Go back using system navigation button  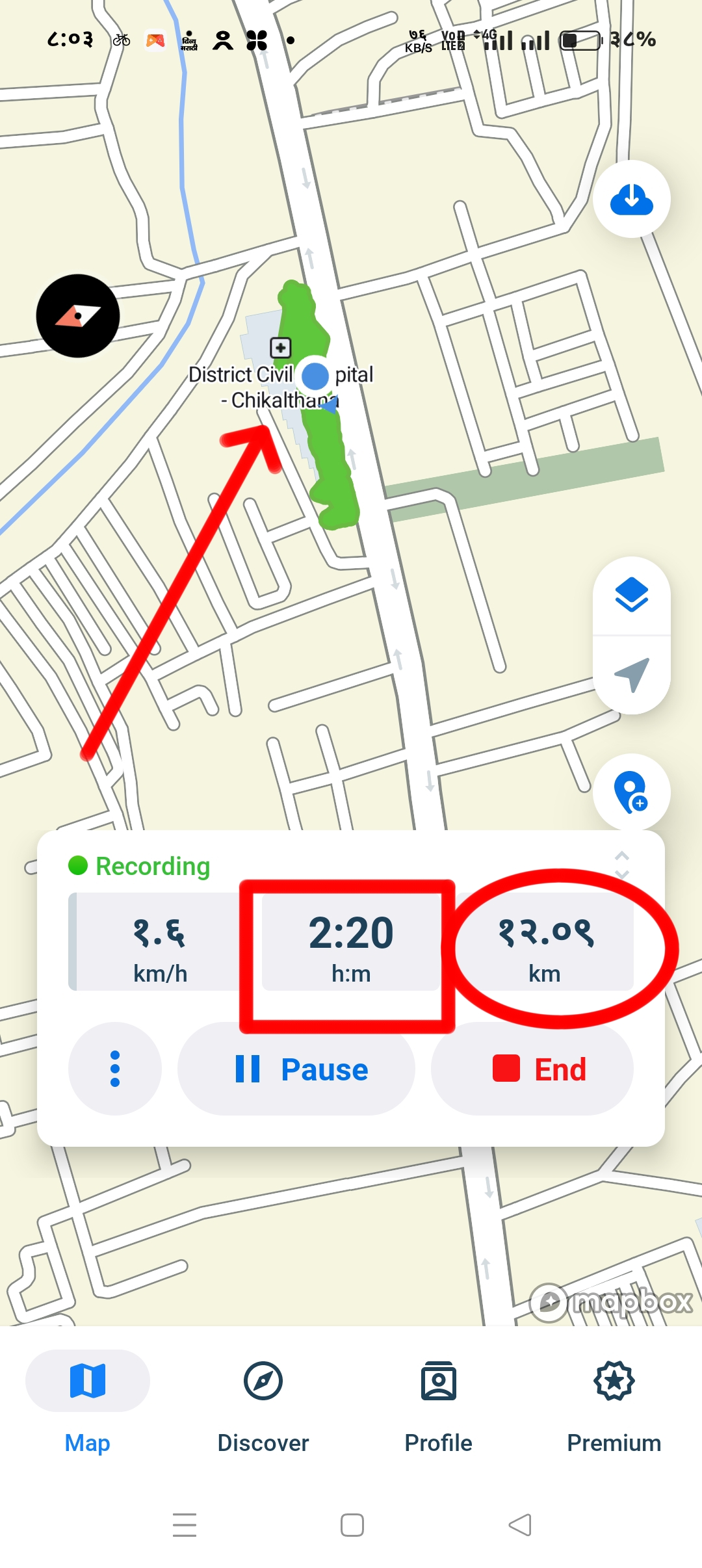519,1525
